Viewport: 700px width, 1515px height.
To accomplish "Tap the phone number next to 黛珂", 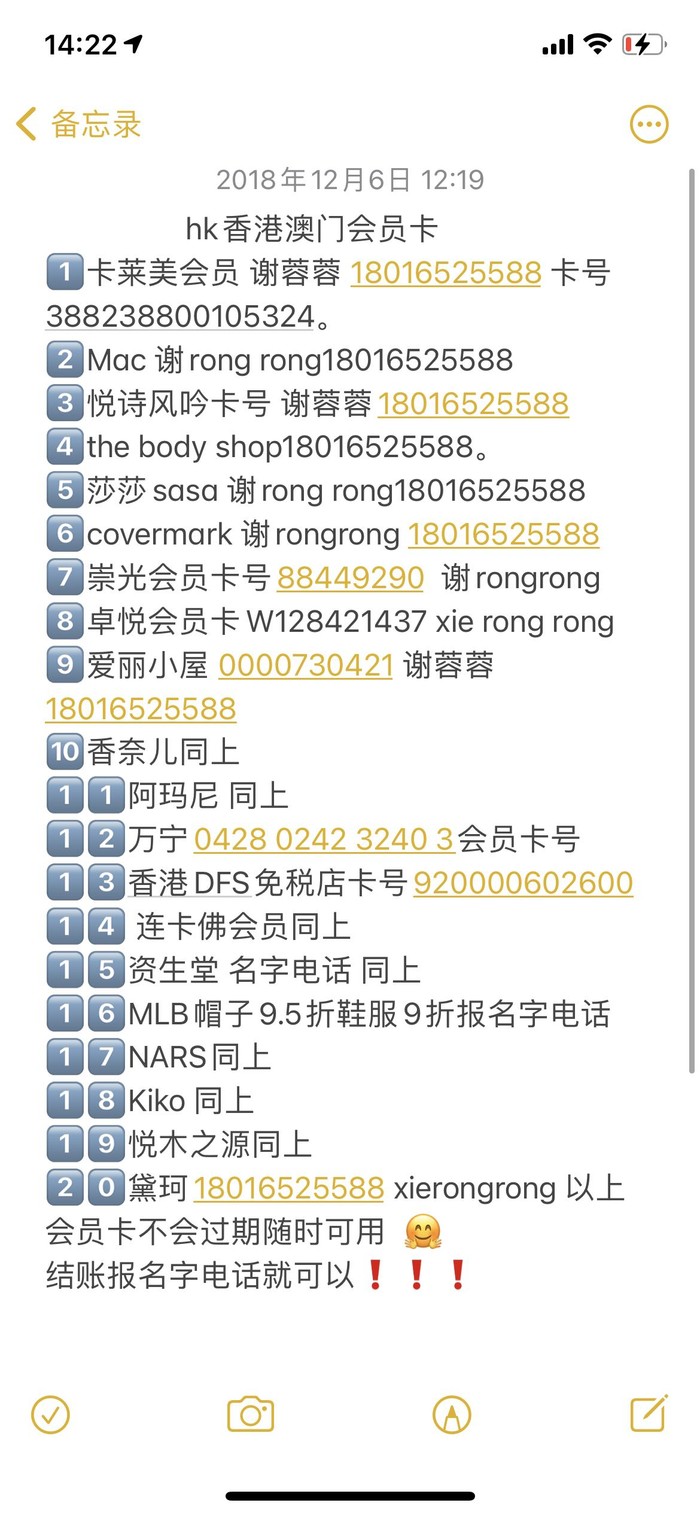I will tap(288, 1188).
